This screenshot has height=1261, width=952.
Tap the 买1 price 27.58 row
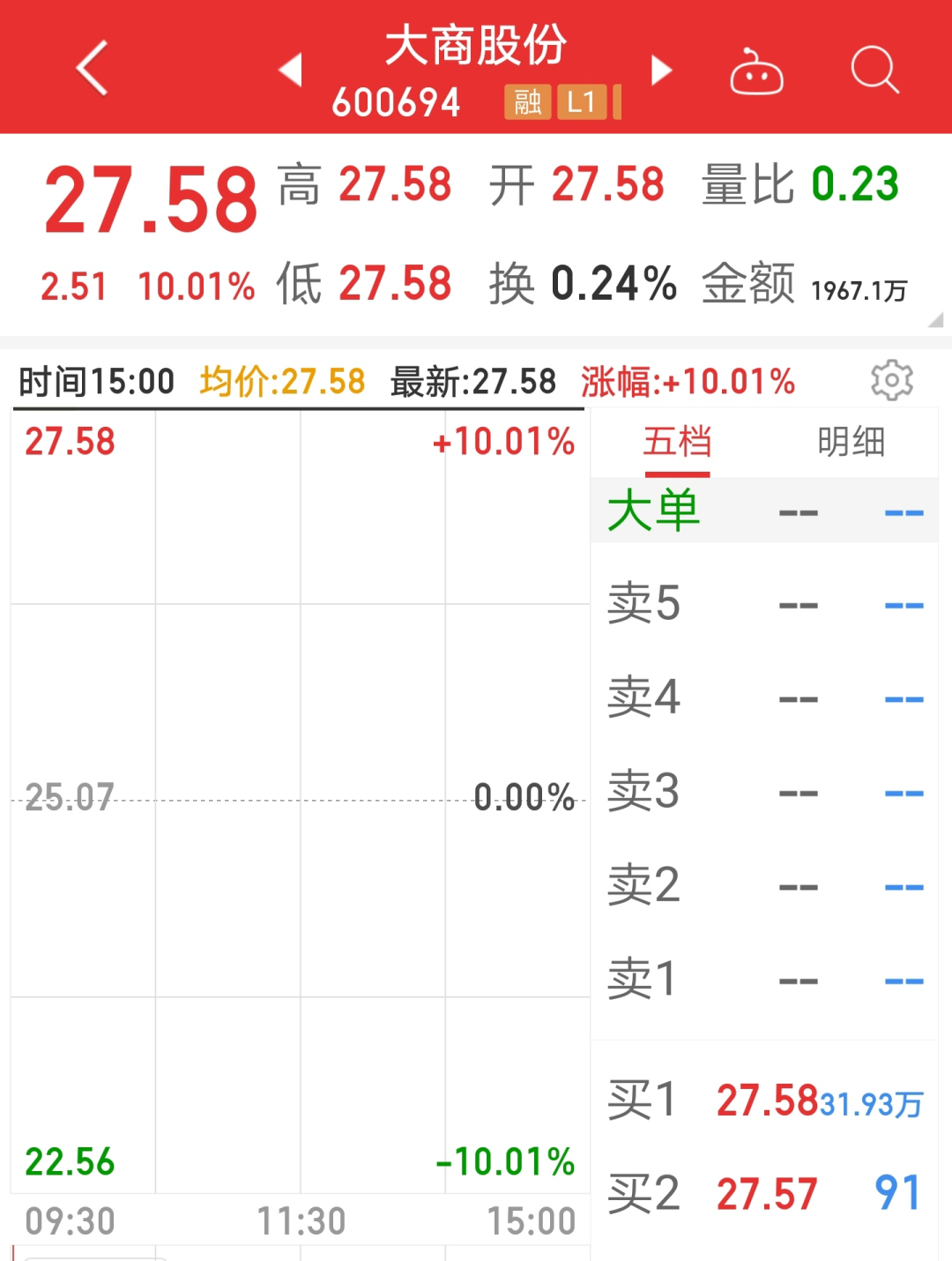765,1101
